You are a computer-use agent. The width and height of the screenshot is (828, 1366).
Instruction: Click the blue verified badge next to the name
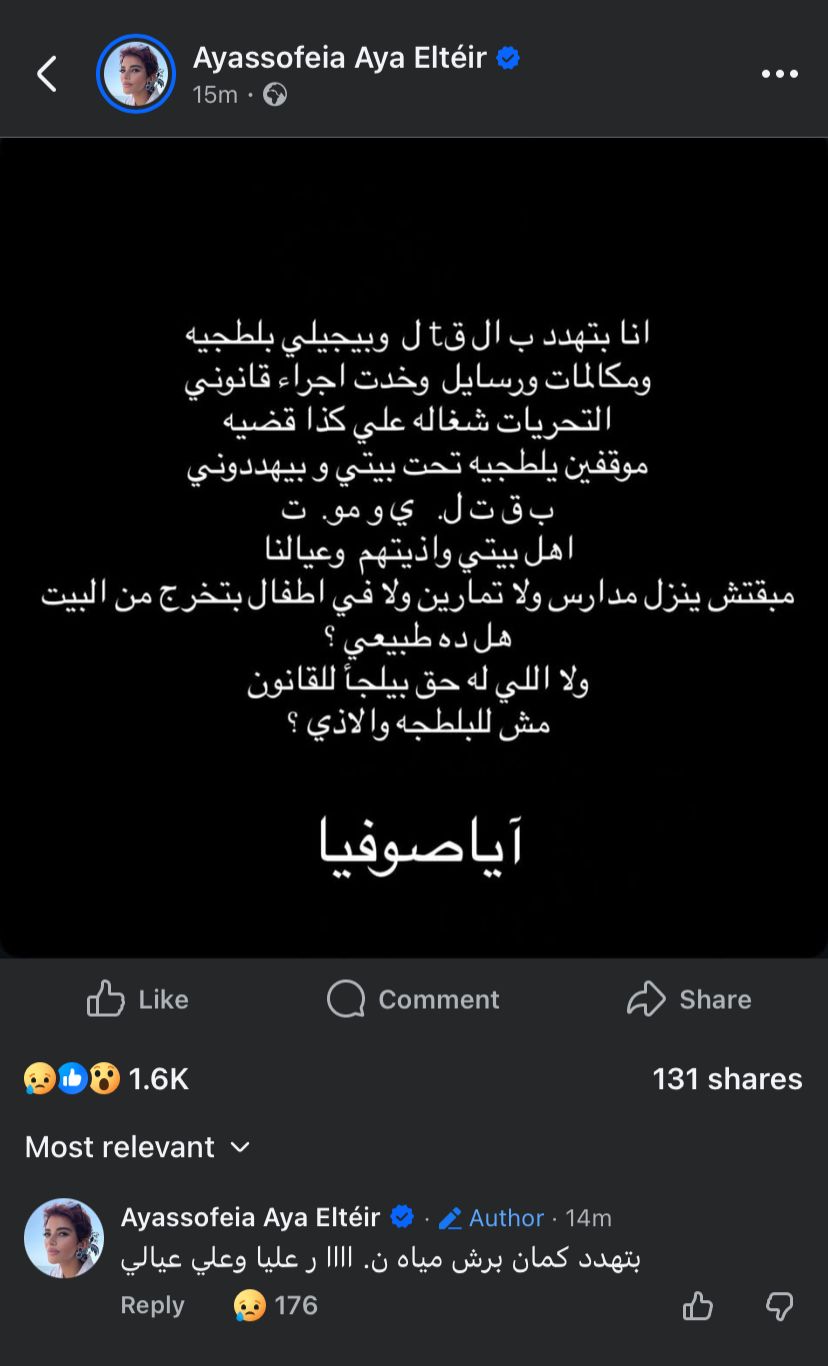(x=508, y=58)
